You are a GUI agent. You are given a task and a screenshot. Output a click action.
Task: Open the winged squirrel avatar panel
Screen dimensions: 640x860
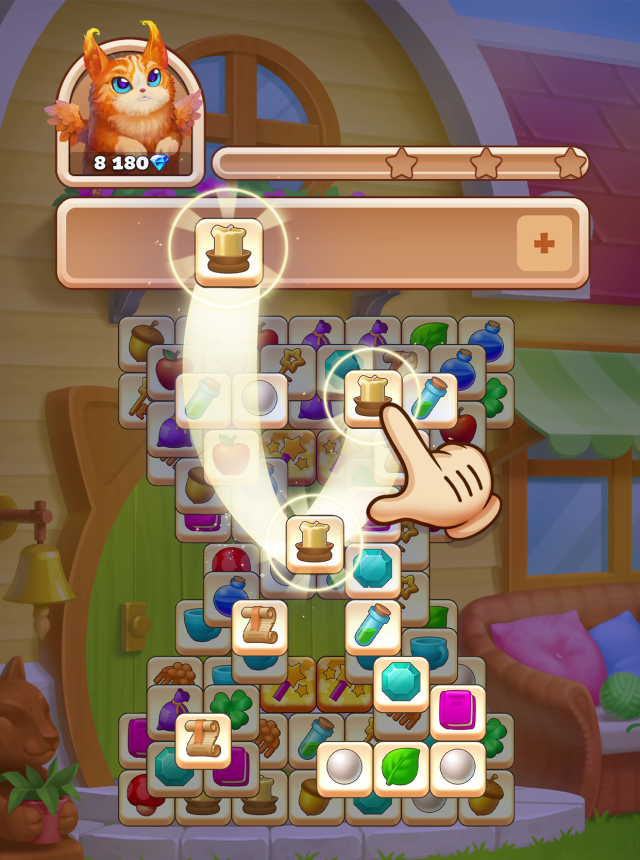(x=129, y=110)
